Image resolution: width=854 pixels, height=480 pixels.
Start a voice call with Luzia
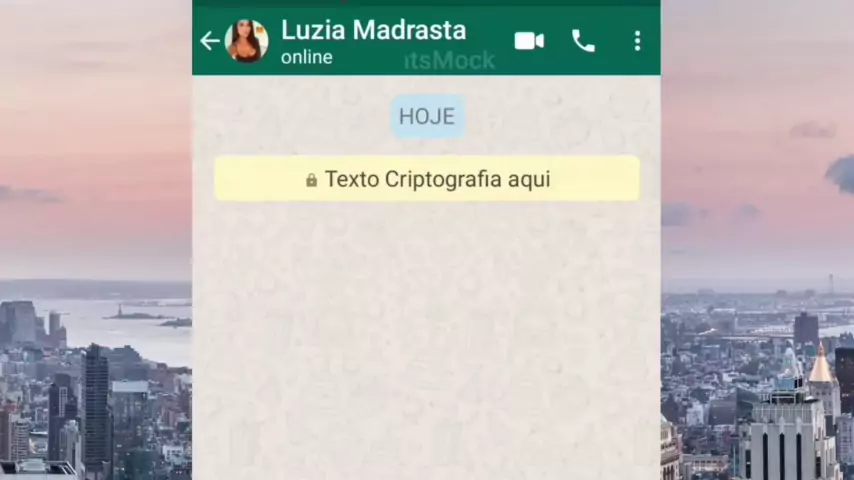[x=583, y=41]
